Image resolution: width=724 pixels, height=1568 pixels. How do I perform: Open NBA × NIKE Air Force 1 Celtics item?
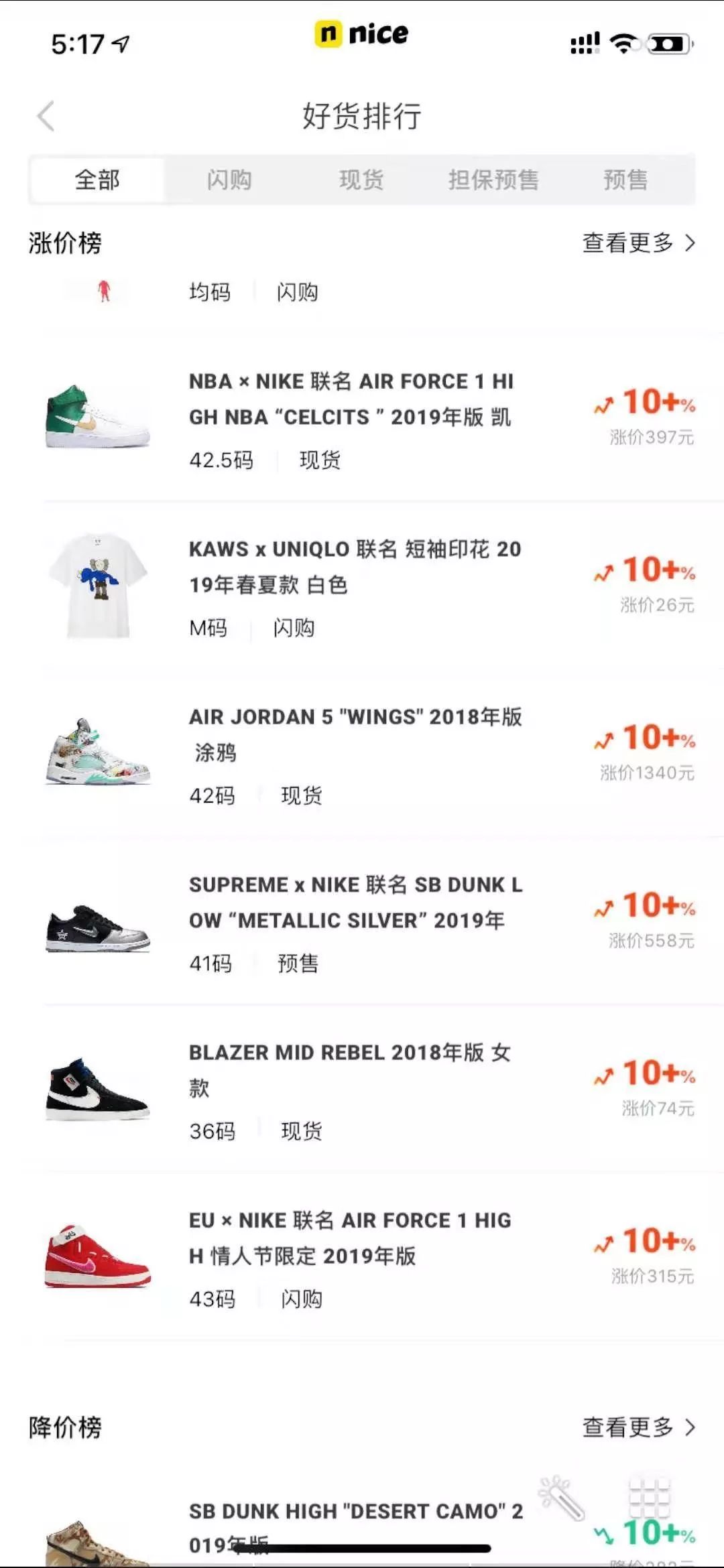point(350,417)
